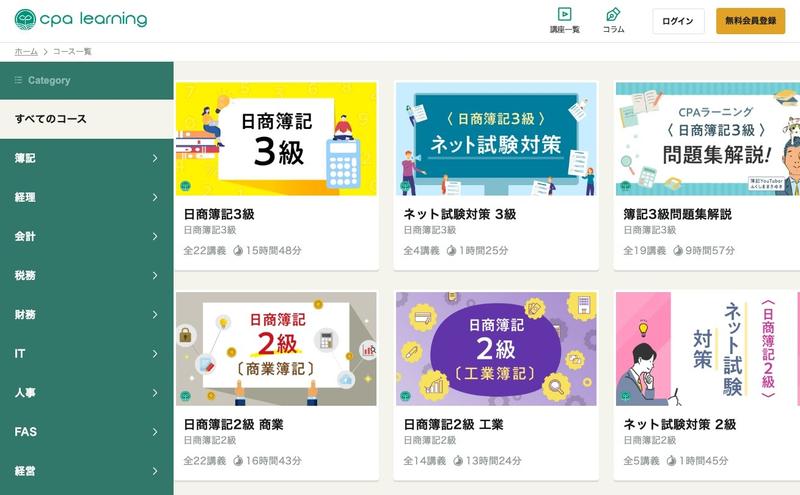
Task: Select すべてのコース in sidebar
Action: click(x=86, y=119)
